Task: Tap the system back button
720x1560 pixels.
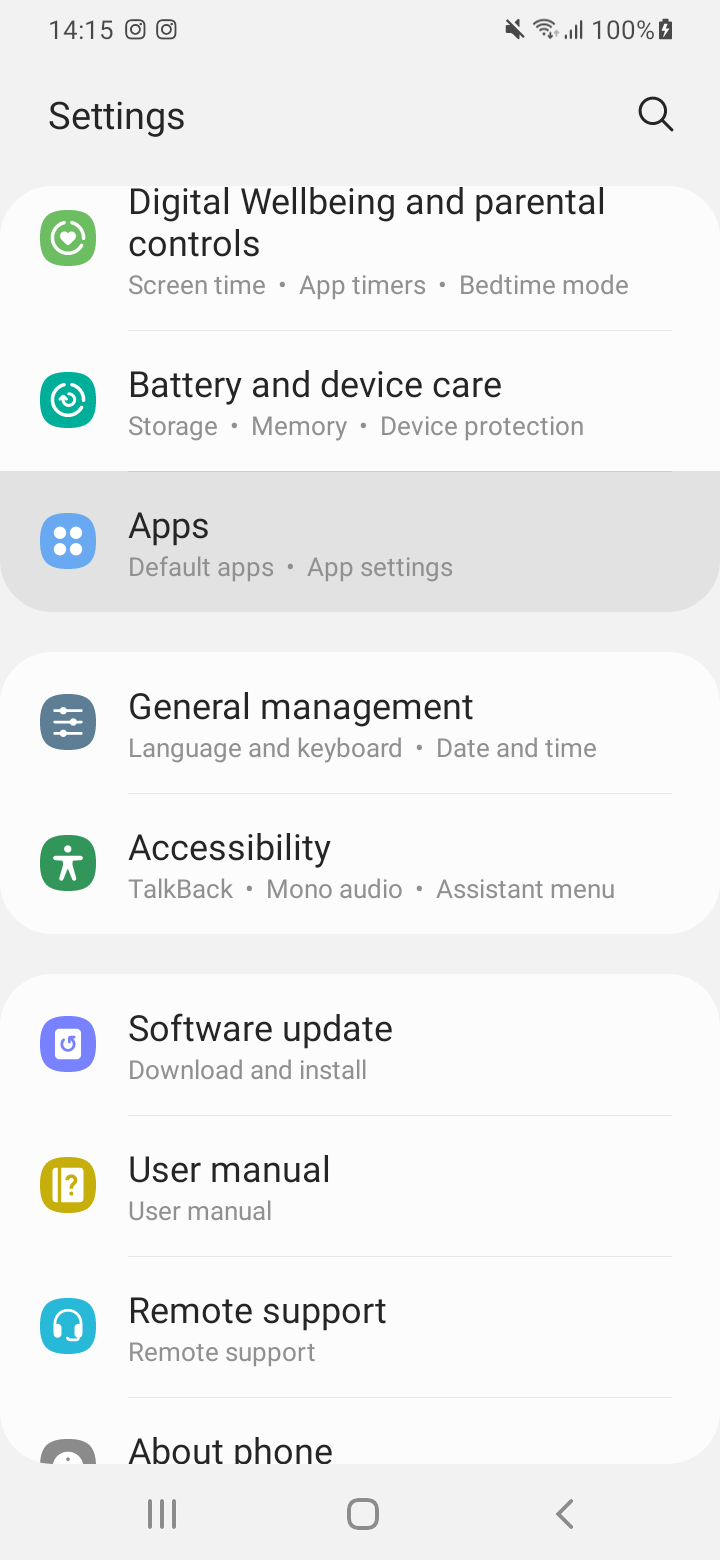Action: [565, 1514]
